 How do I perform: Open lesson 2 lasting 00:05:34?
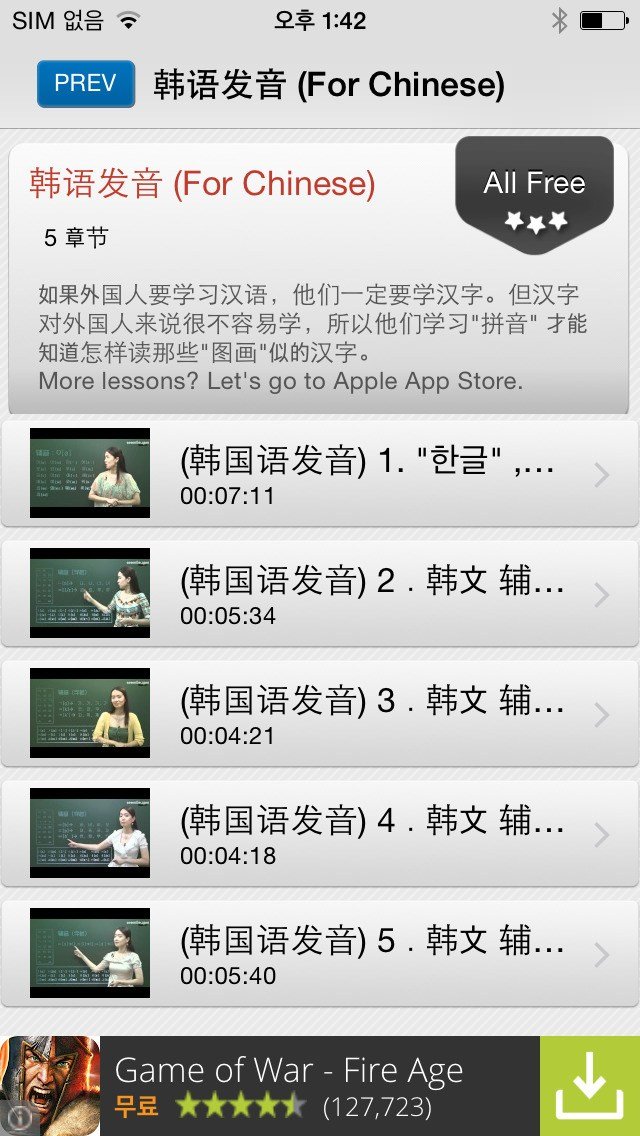pos(320,594)
